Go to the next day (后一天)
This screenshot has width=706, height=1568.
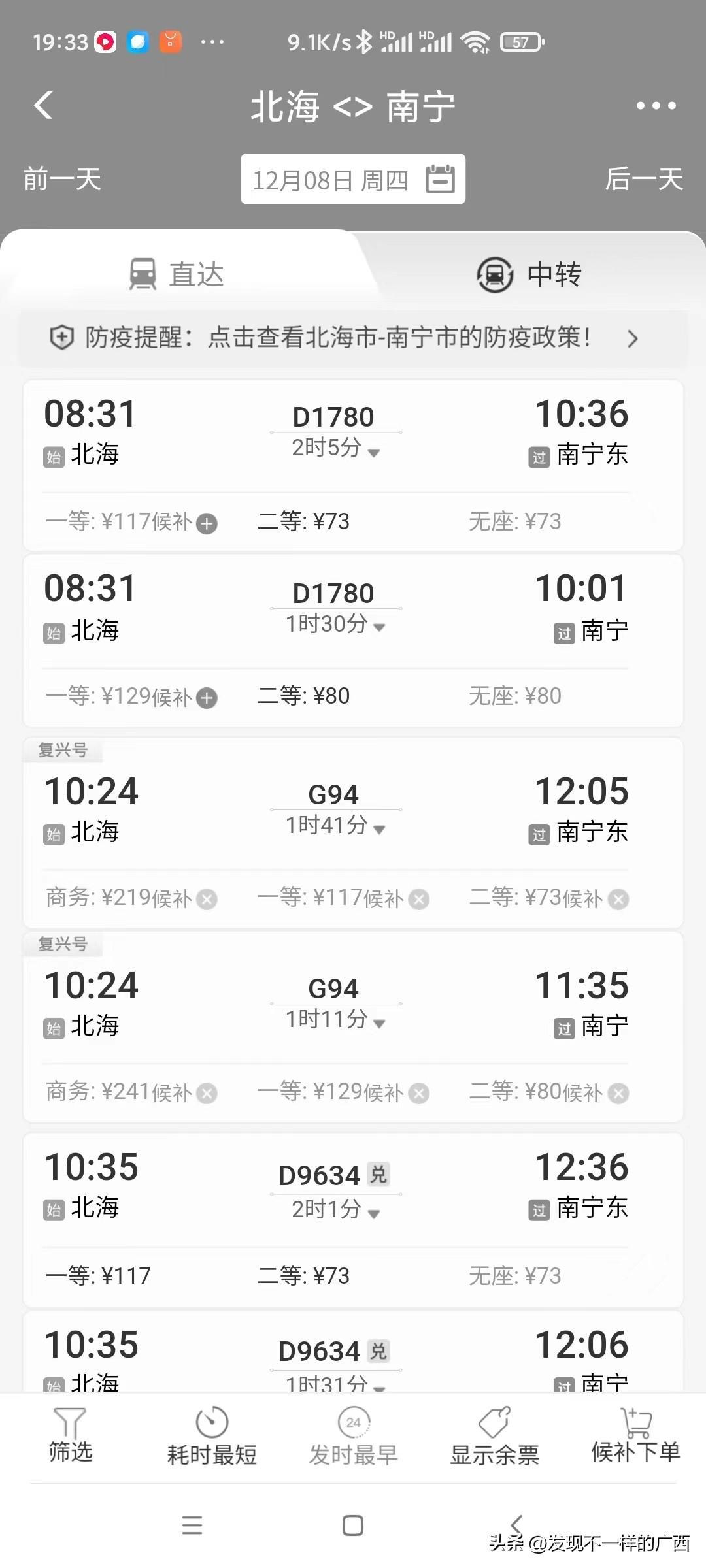point(643,179)
